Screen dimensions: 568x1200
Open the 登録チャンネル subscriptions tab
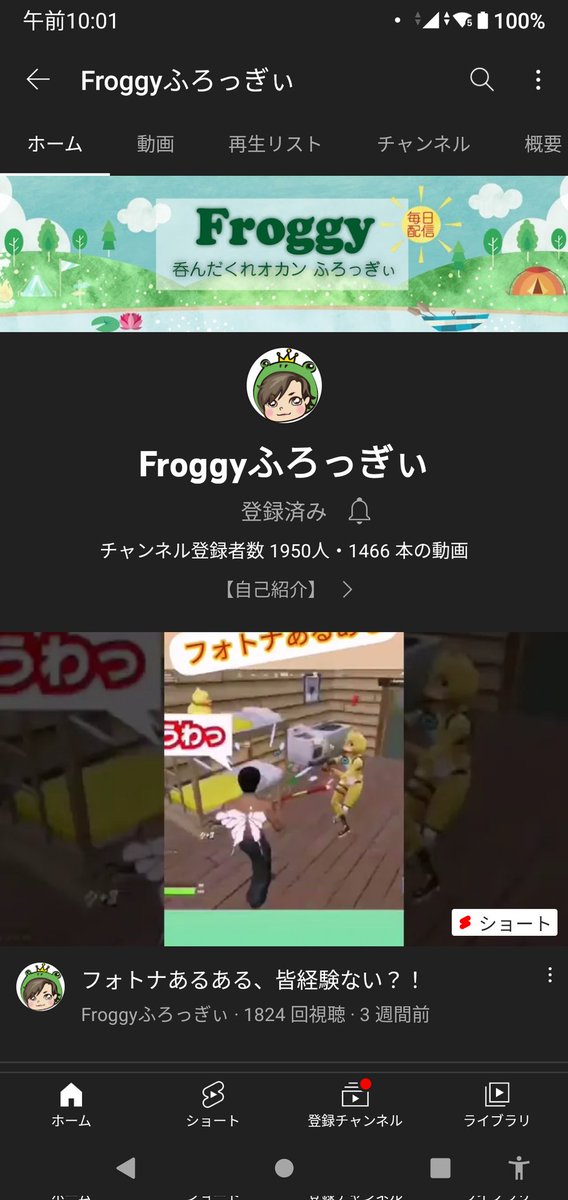tap(355, 1104)
